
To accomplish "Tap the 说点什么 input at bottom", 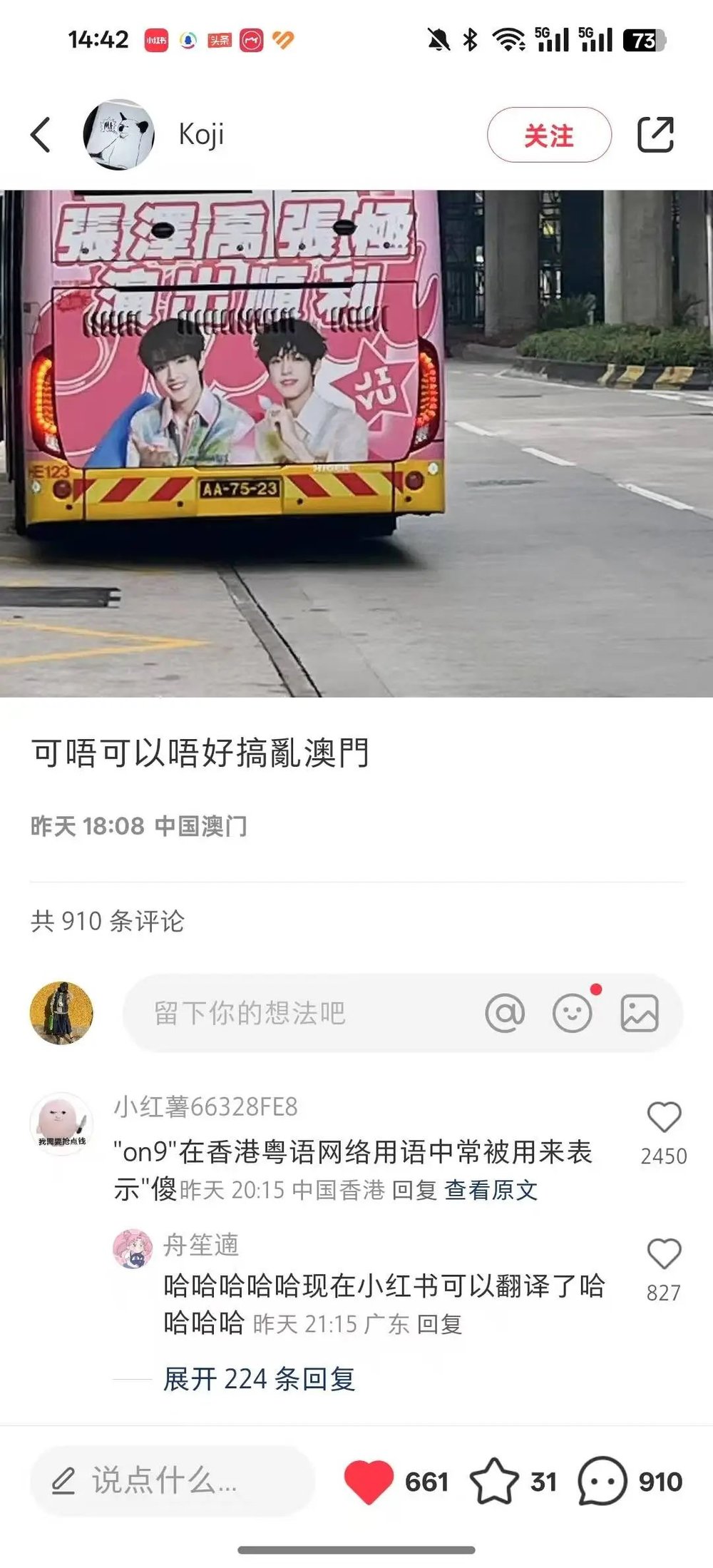I will coord(171,1482).
